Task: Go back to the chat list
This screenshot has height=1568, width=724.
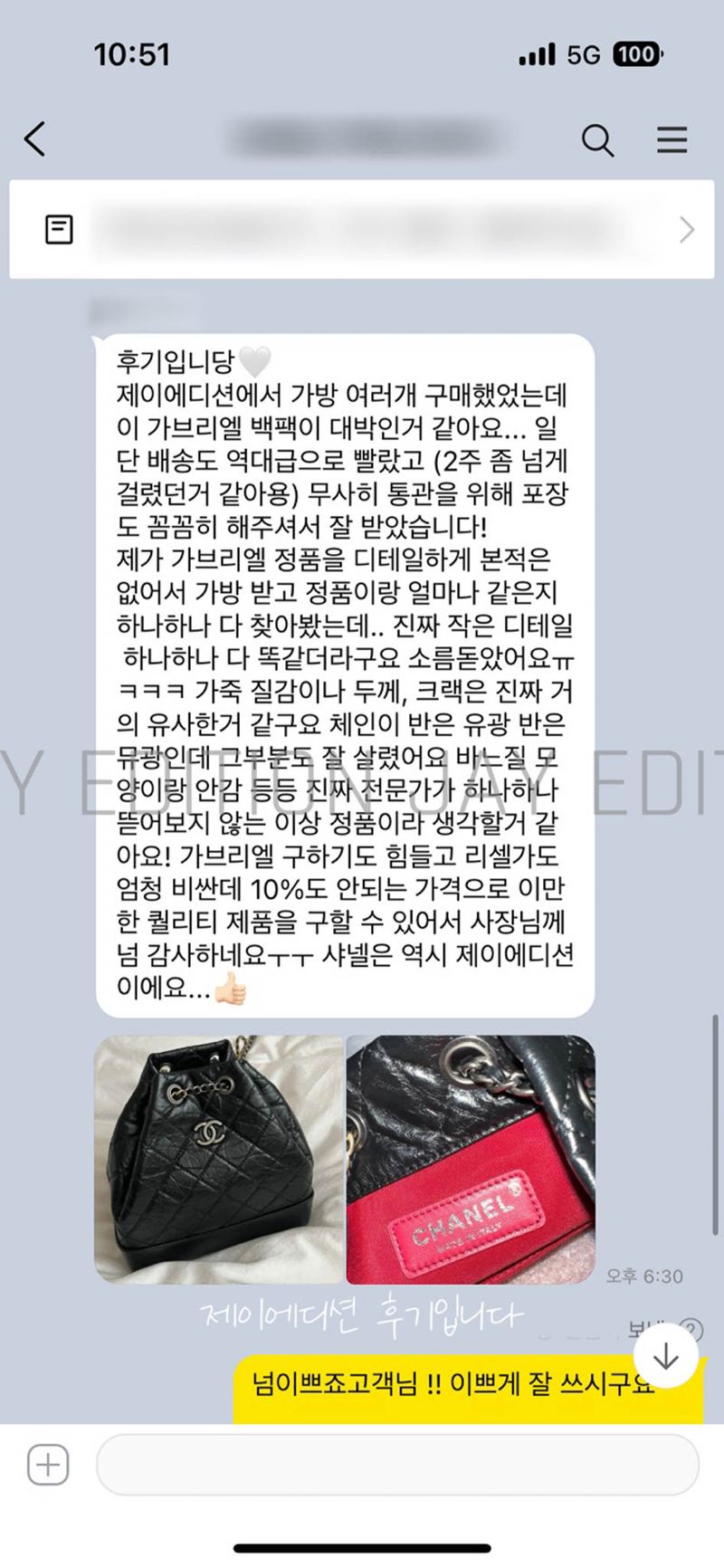Action: (35, 140)
